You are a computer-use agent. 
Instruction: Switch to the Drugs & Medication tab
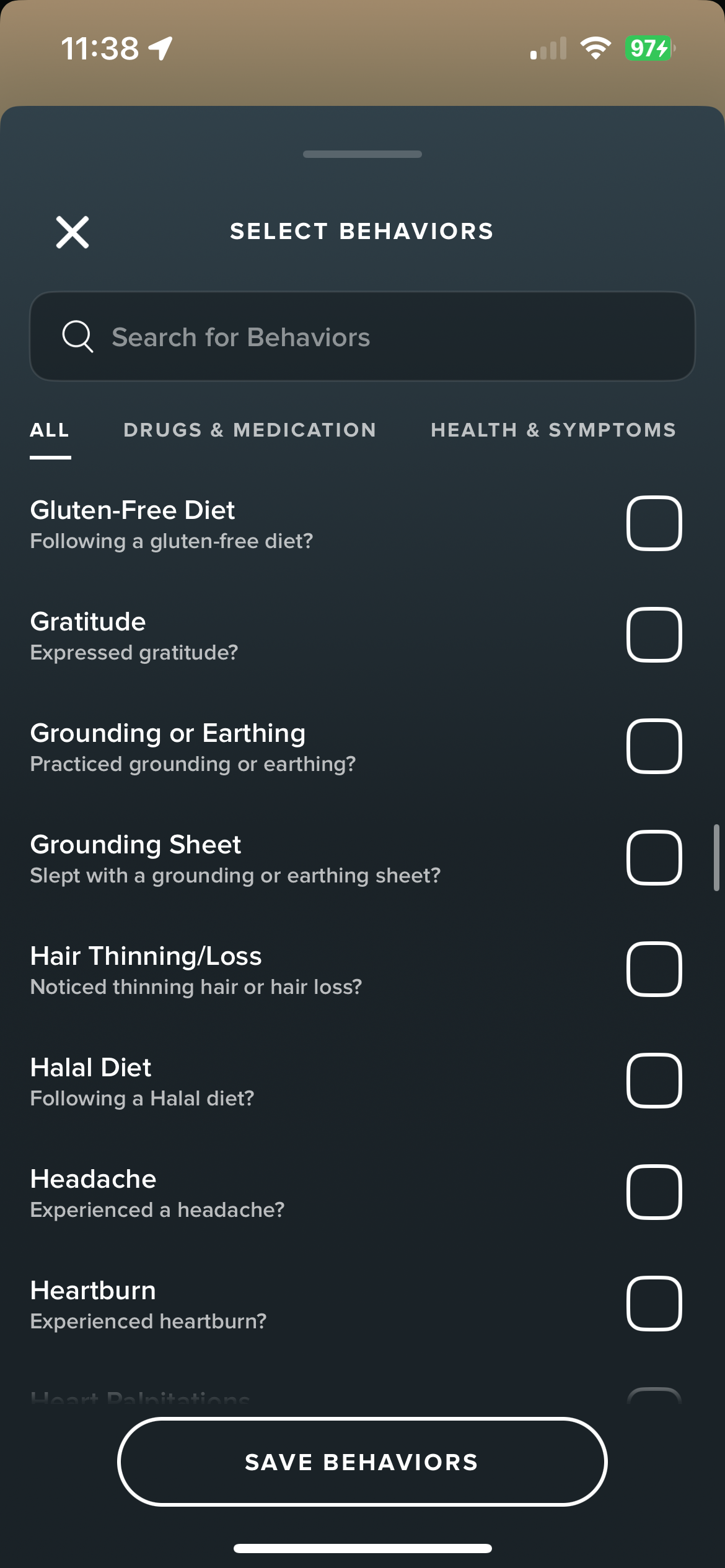[x=250, y=430]
